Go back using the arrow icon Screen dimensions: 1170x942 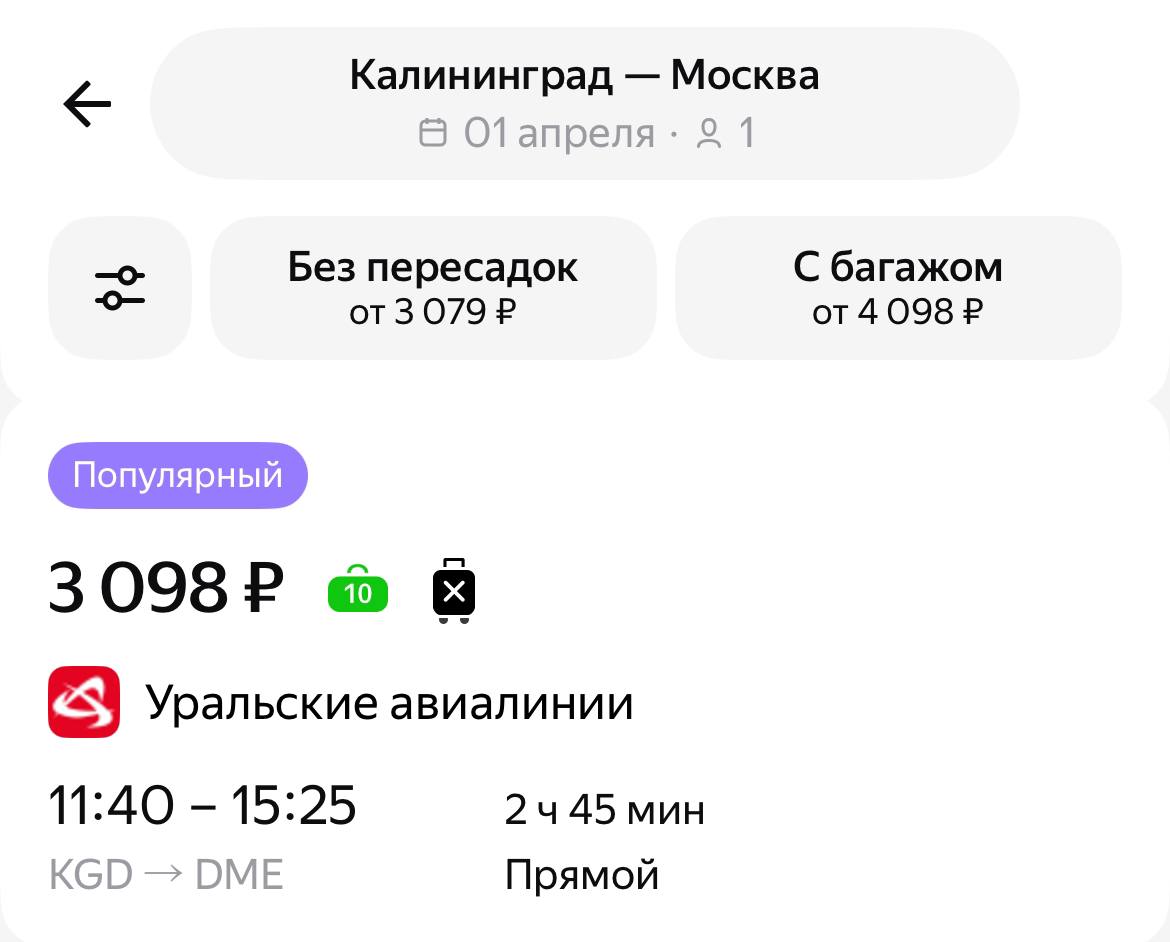click(x=88, y=104)
